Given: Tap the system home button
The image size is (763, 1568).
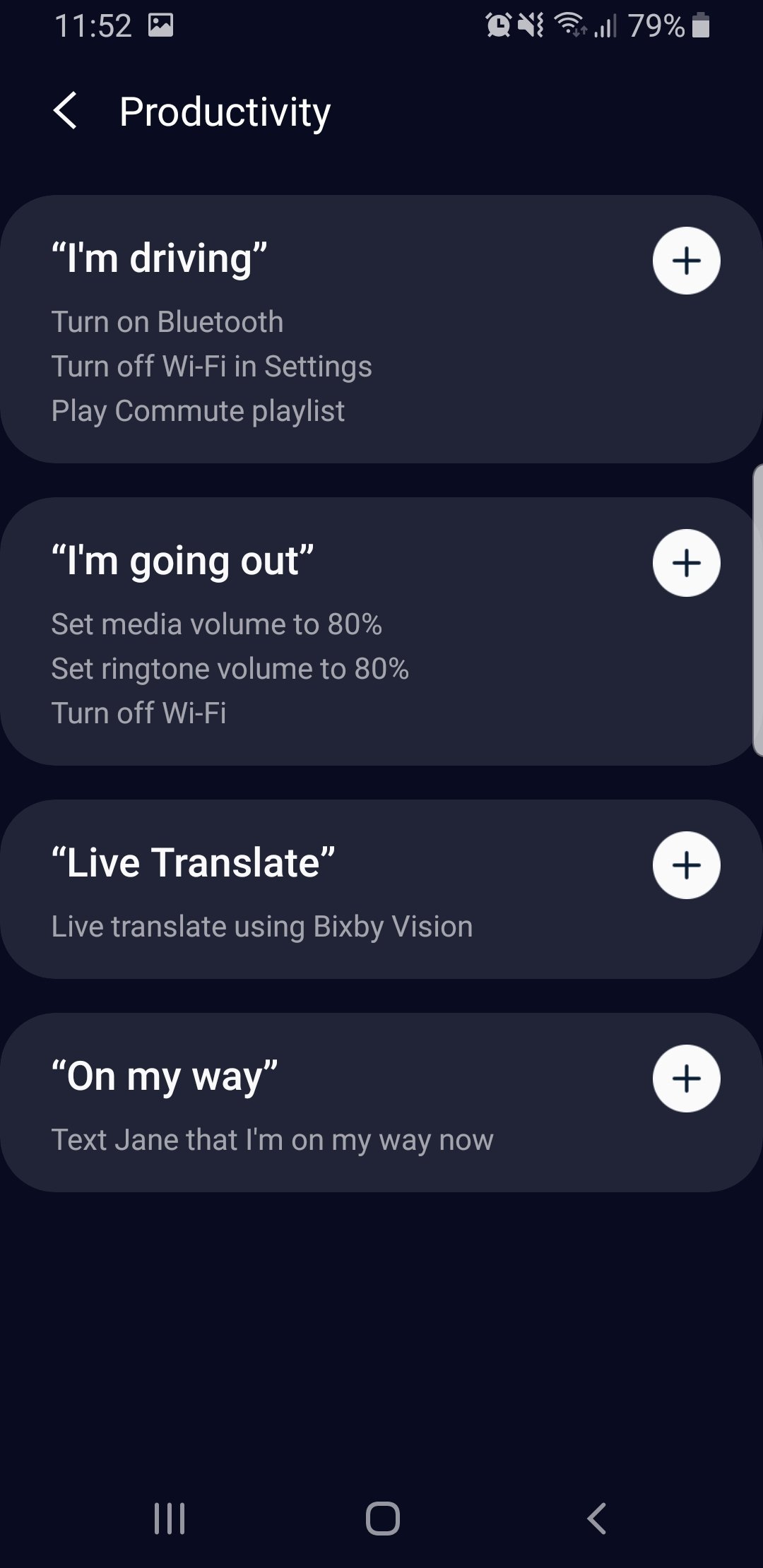Looking at the screenshot, I should pyautogui.click(x=382, y=1518).
